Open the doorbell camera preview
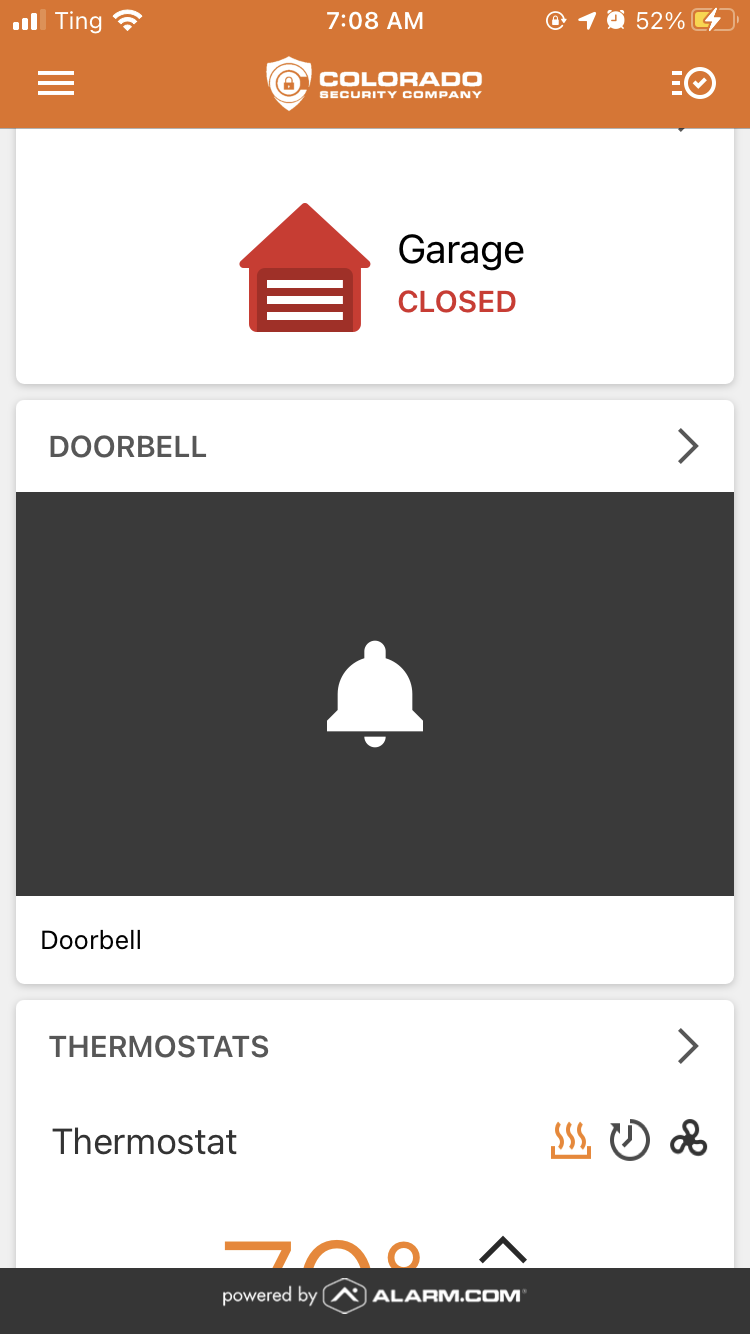Viewport: 750px width, 1334px height. click(x=375, y=694)
